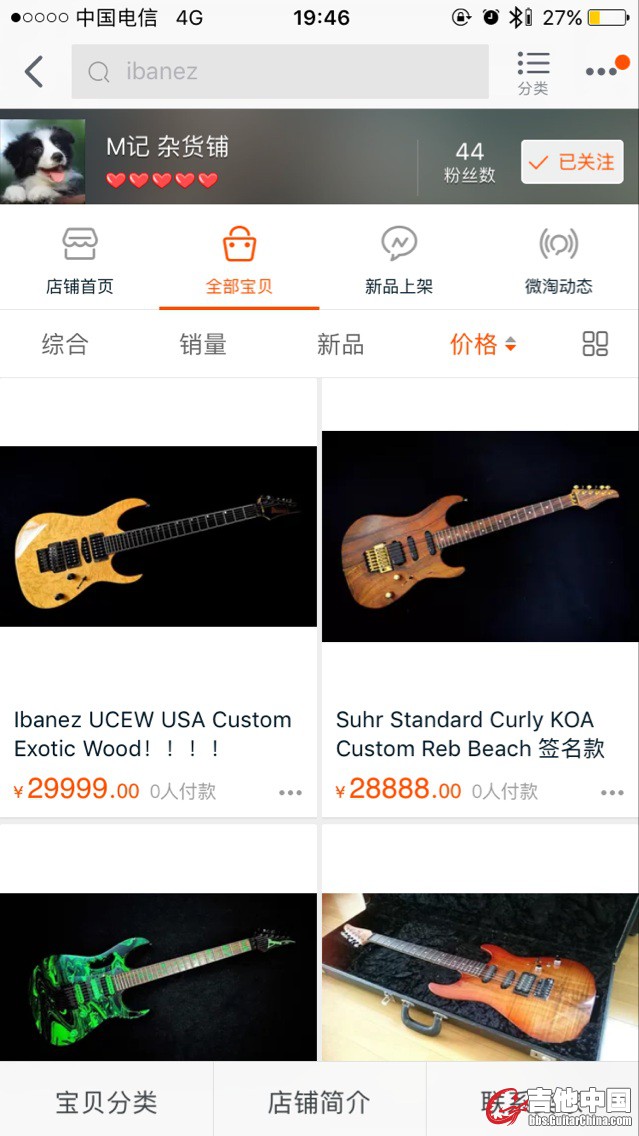Open 店铺简介 shop introduction
This screenshot has height=1136, width=639.
[319, 1102]
